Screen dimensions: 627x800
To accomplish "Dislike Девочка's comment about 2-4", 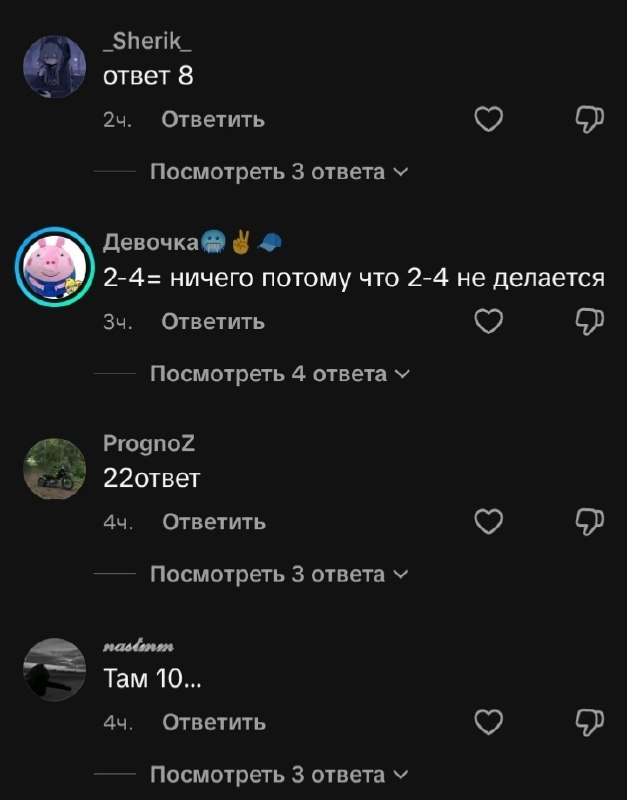I will tap(590, 321).
